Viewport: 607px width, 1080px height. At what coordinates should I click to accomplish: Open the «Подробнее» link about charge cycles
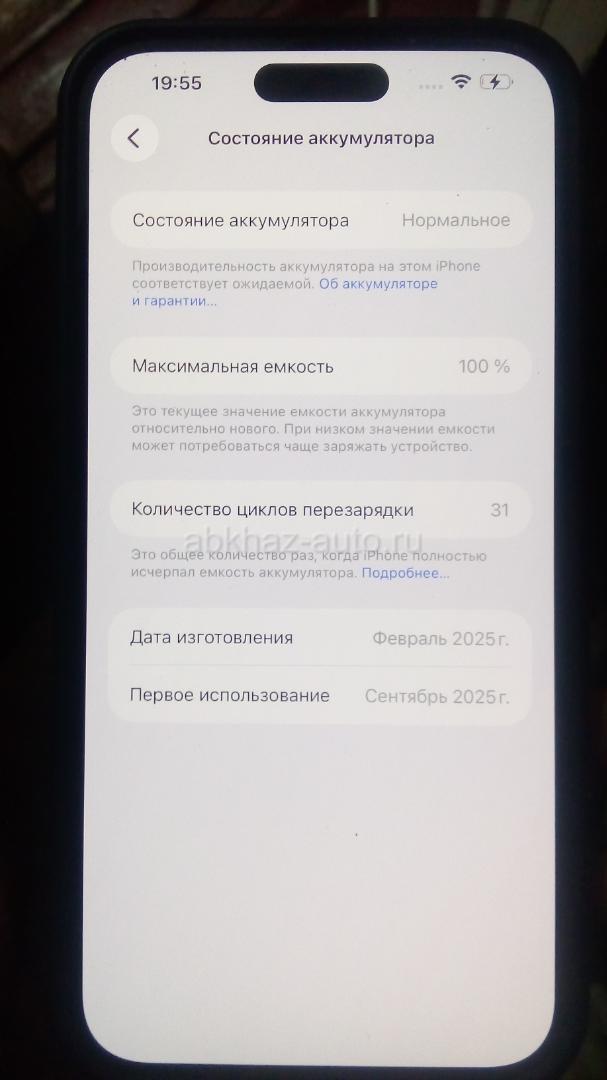point(405,573)
